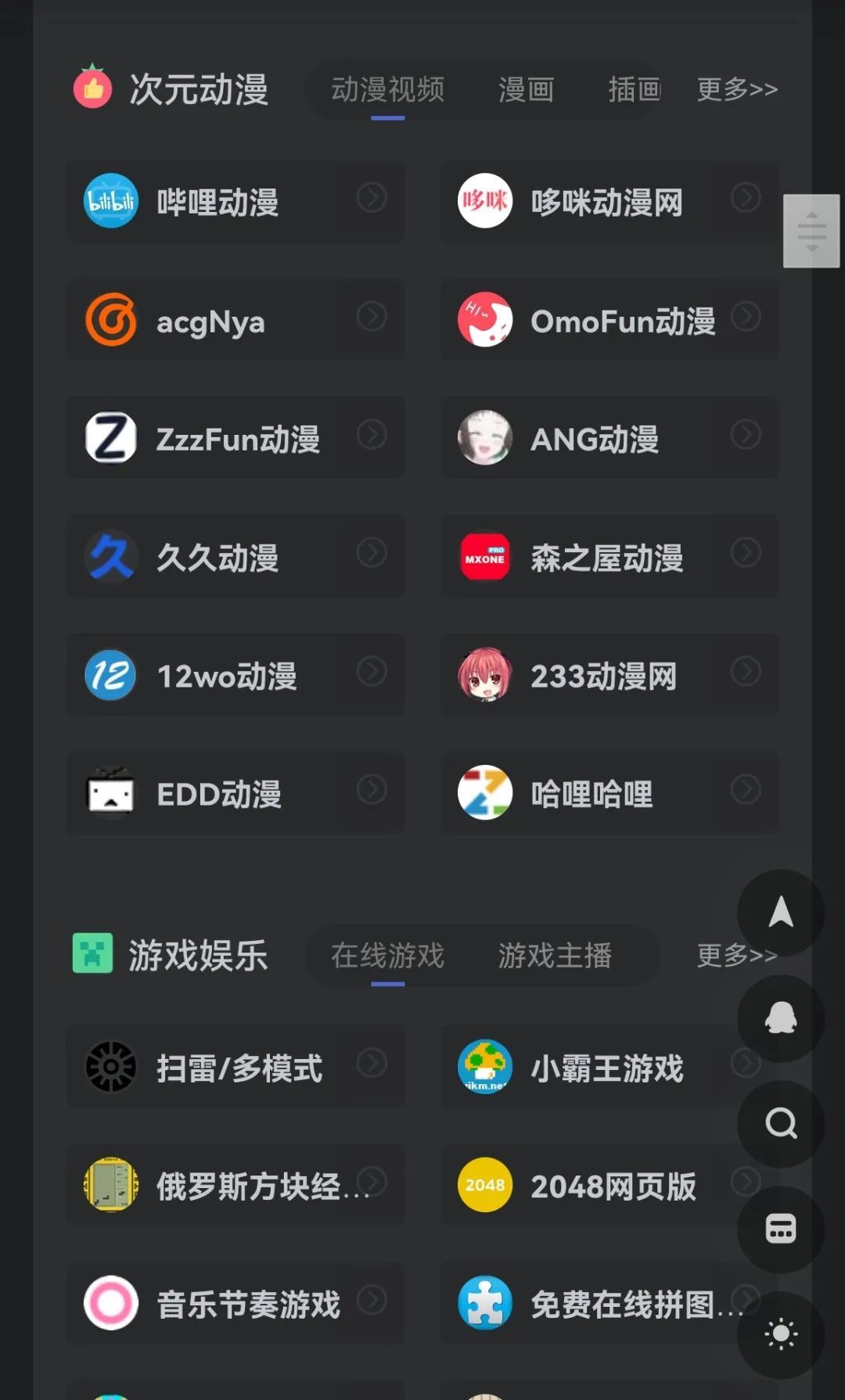Switch to the 漫画 tab
845x1400 pixels.
point(526,90)
